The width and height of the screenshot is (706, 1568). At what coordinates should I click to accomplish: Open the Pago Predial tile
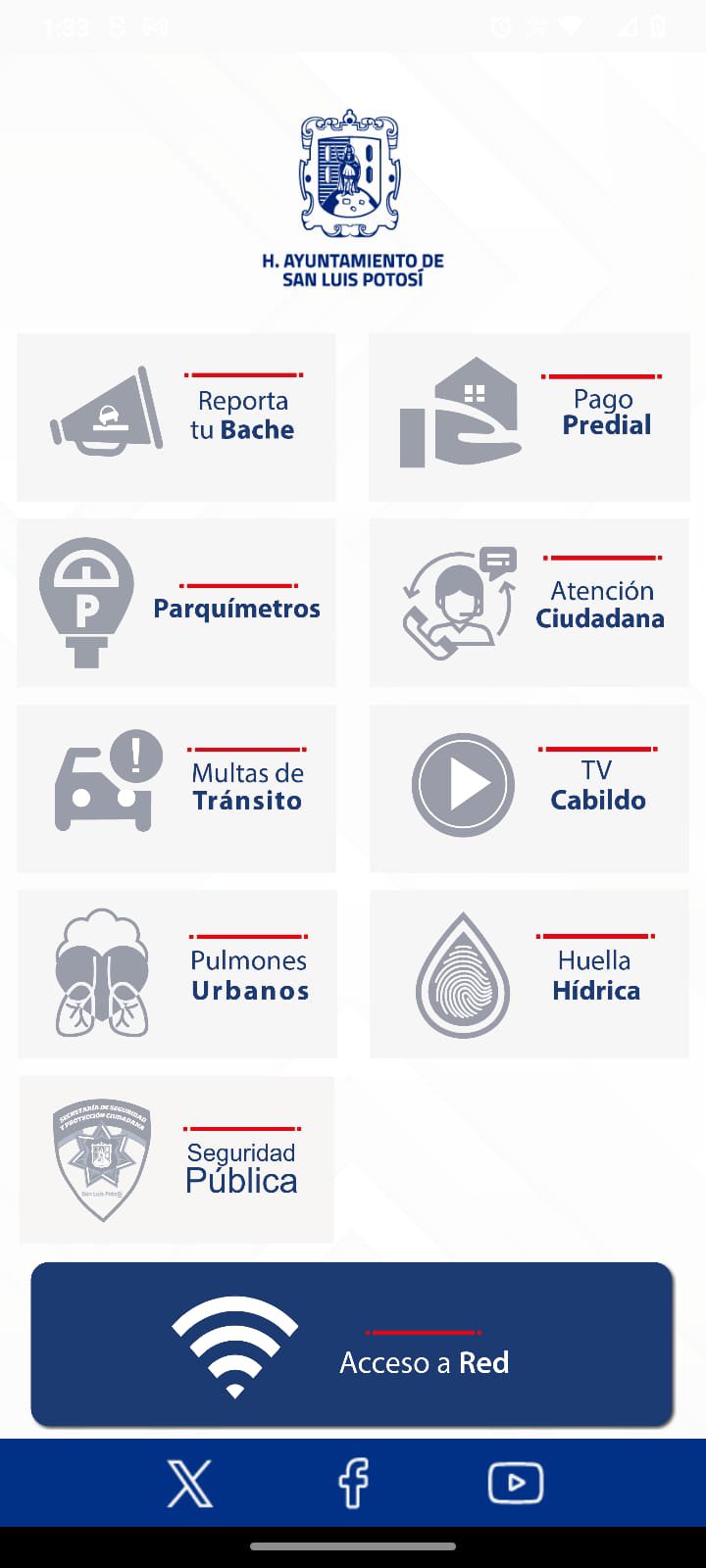click(x=529, y=416)
